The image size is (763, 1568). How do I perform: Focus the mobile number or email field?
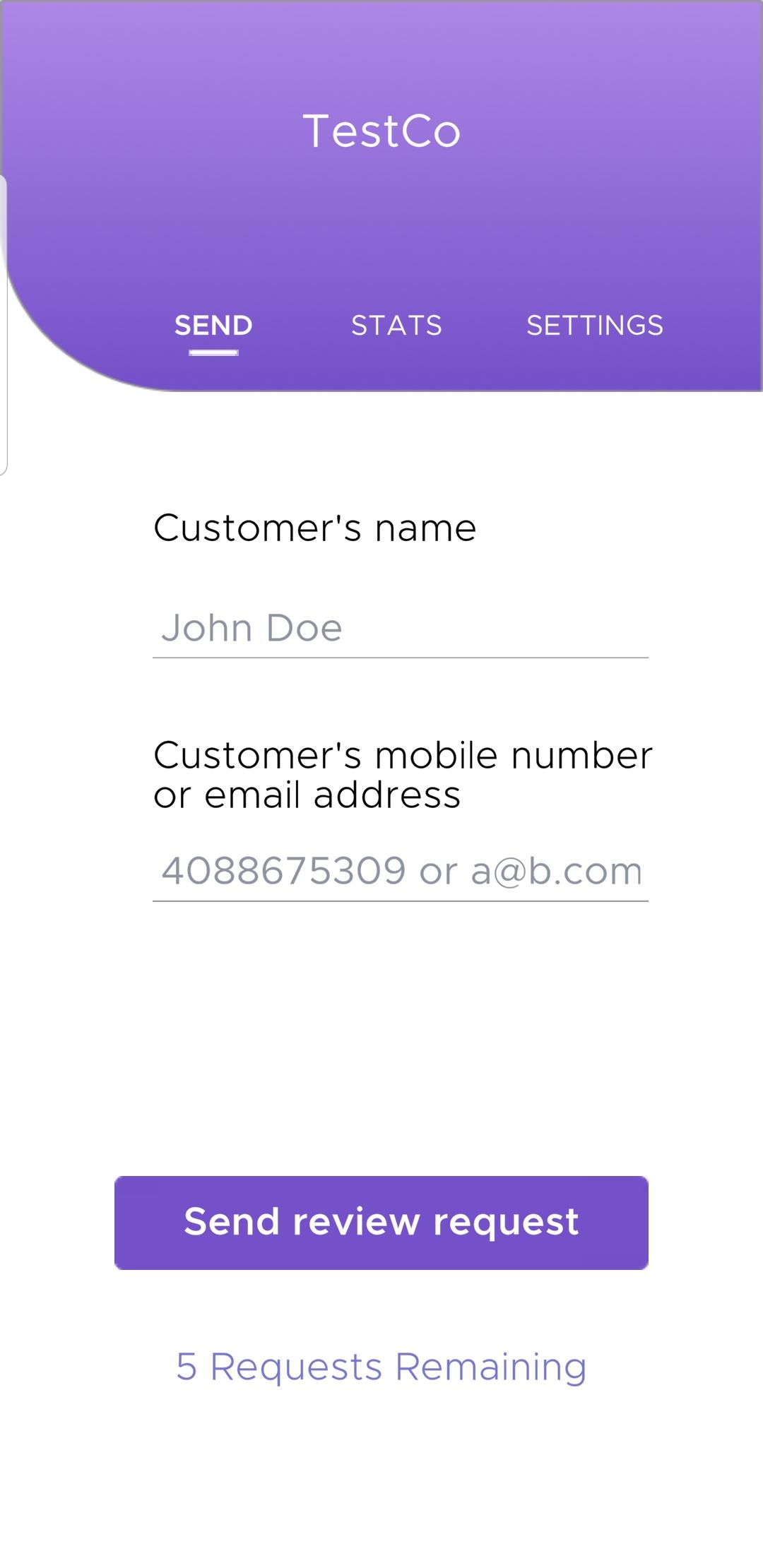(401, 871)
